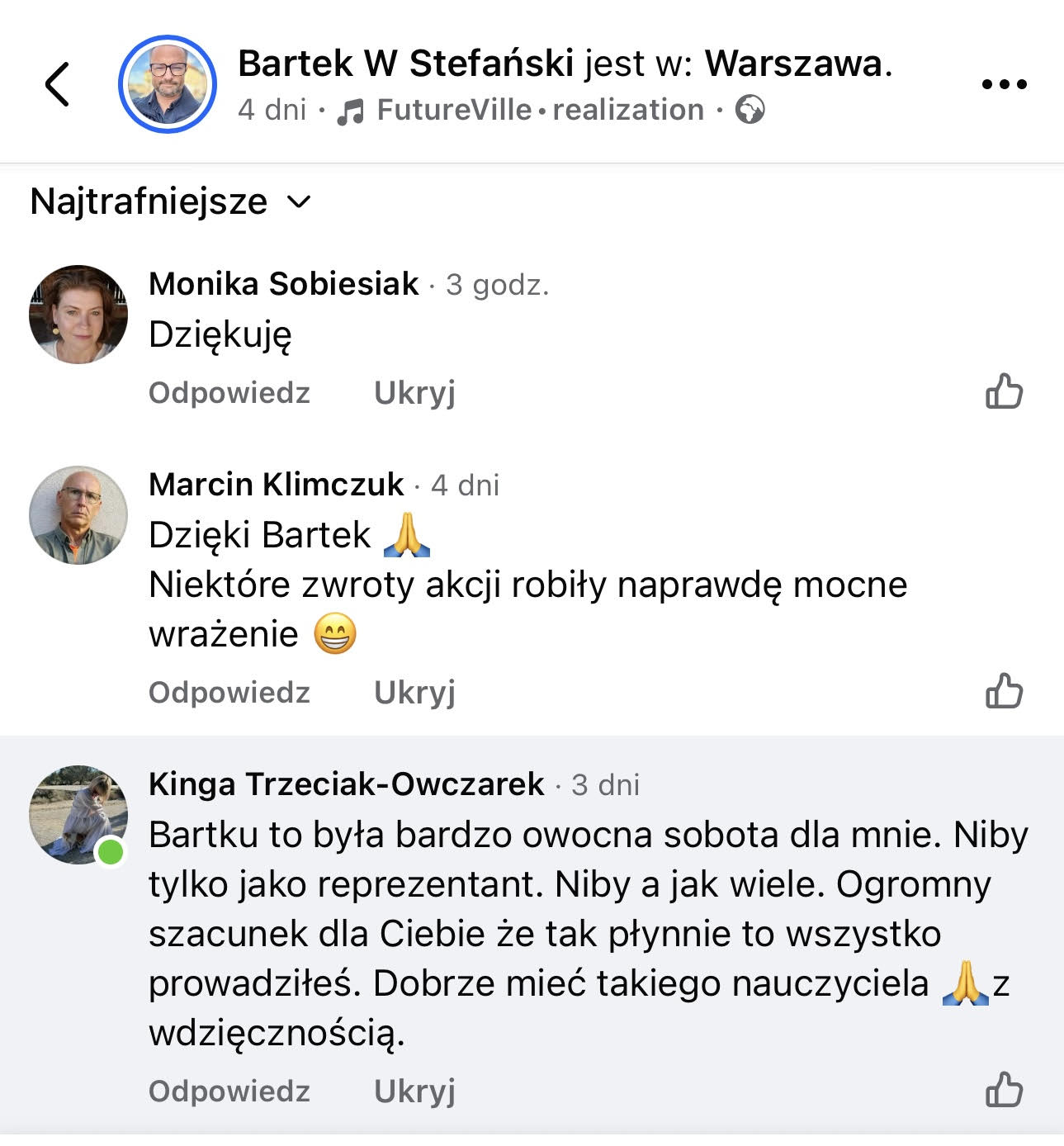Go back using the header arrow
This screenshot has height=1146, width=1064.
tap(57, 84)
